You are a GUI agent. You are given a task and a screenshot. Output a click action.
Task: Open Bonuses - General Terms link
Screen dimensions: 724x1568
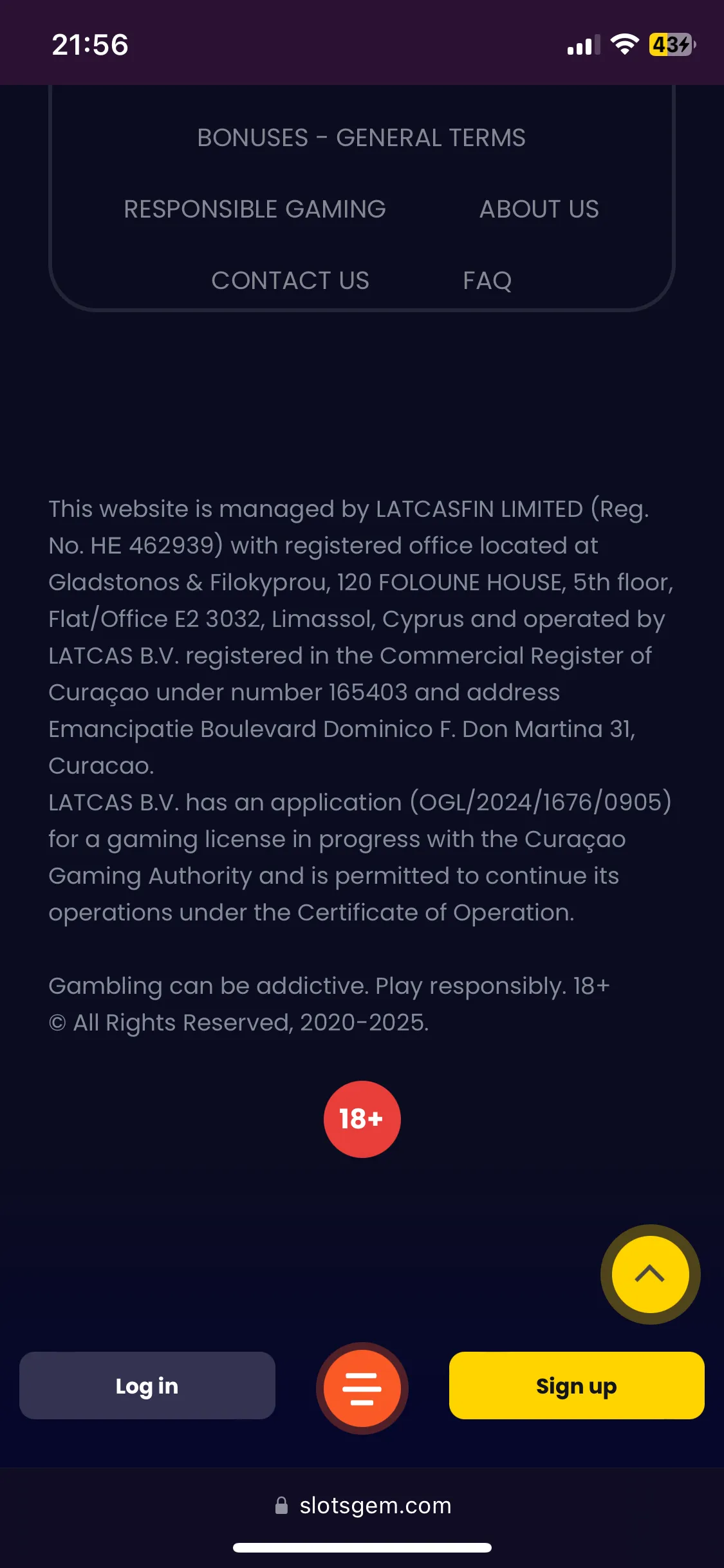361,138
